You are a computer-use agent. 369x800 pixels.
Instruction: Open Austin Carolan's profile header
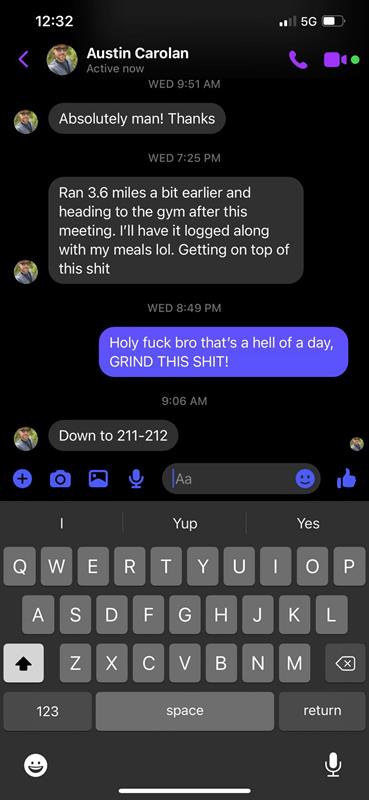[x=118, y=60]
